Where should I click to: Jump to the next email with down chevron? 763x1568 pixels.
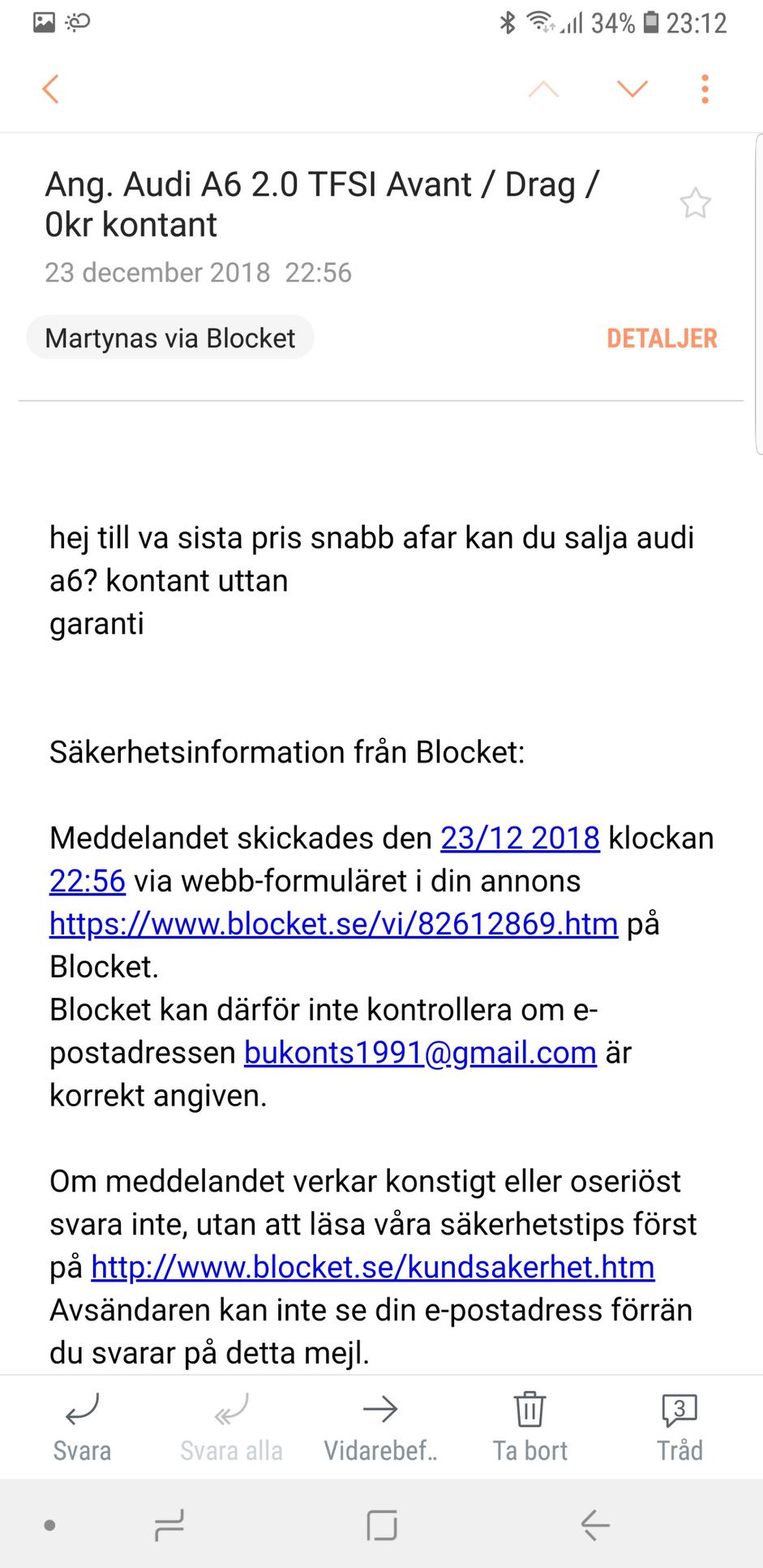click(632, 88)
